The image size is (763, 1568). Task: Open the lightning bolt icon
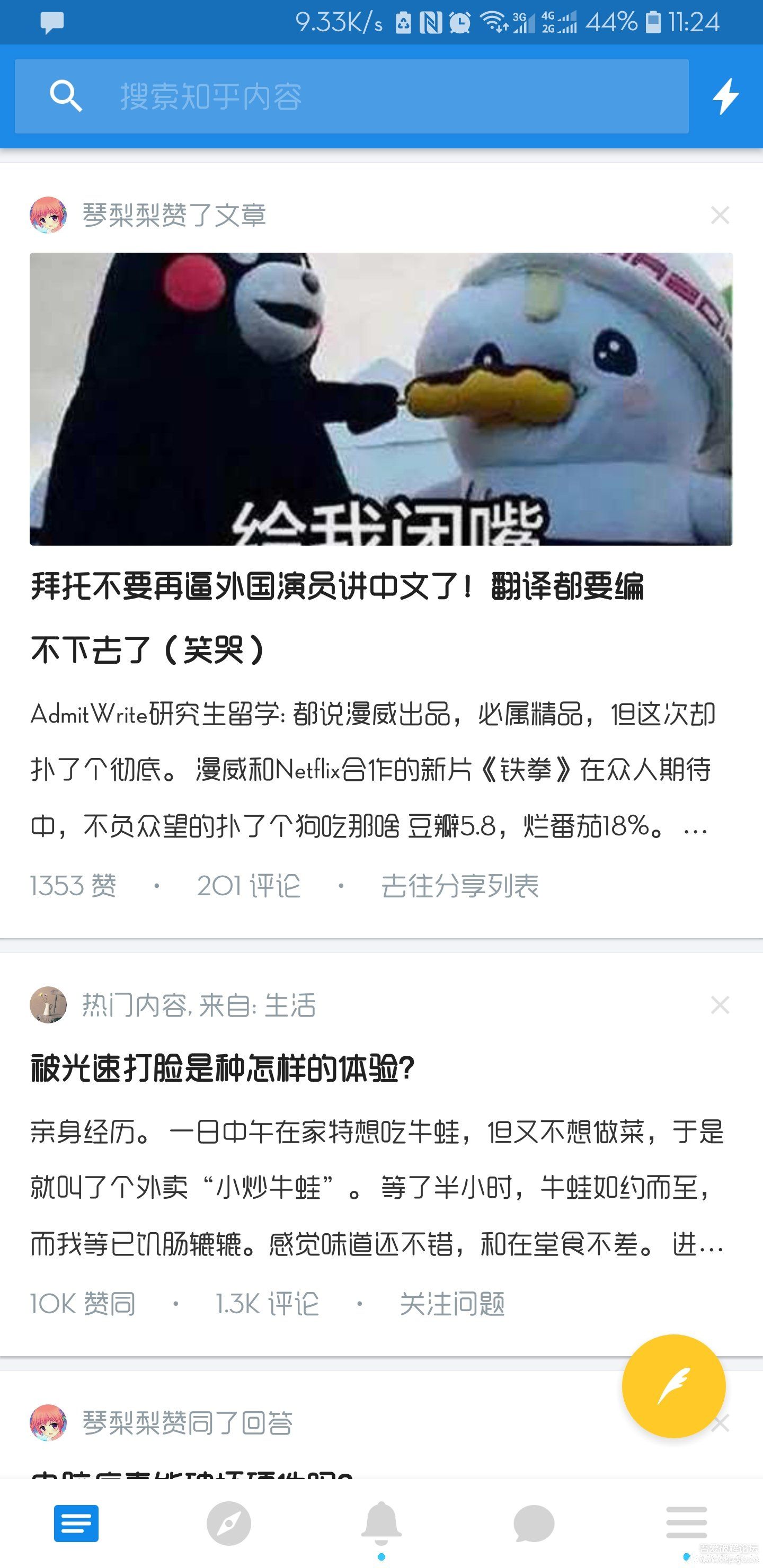726,96
